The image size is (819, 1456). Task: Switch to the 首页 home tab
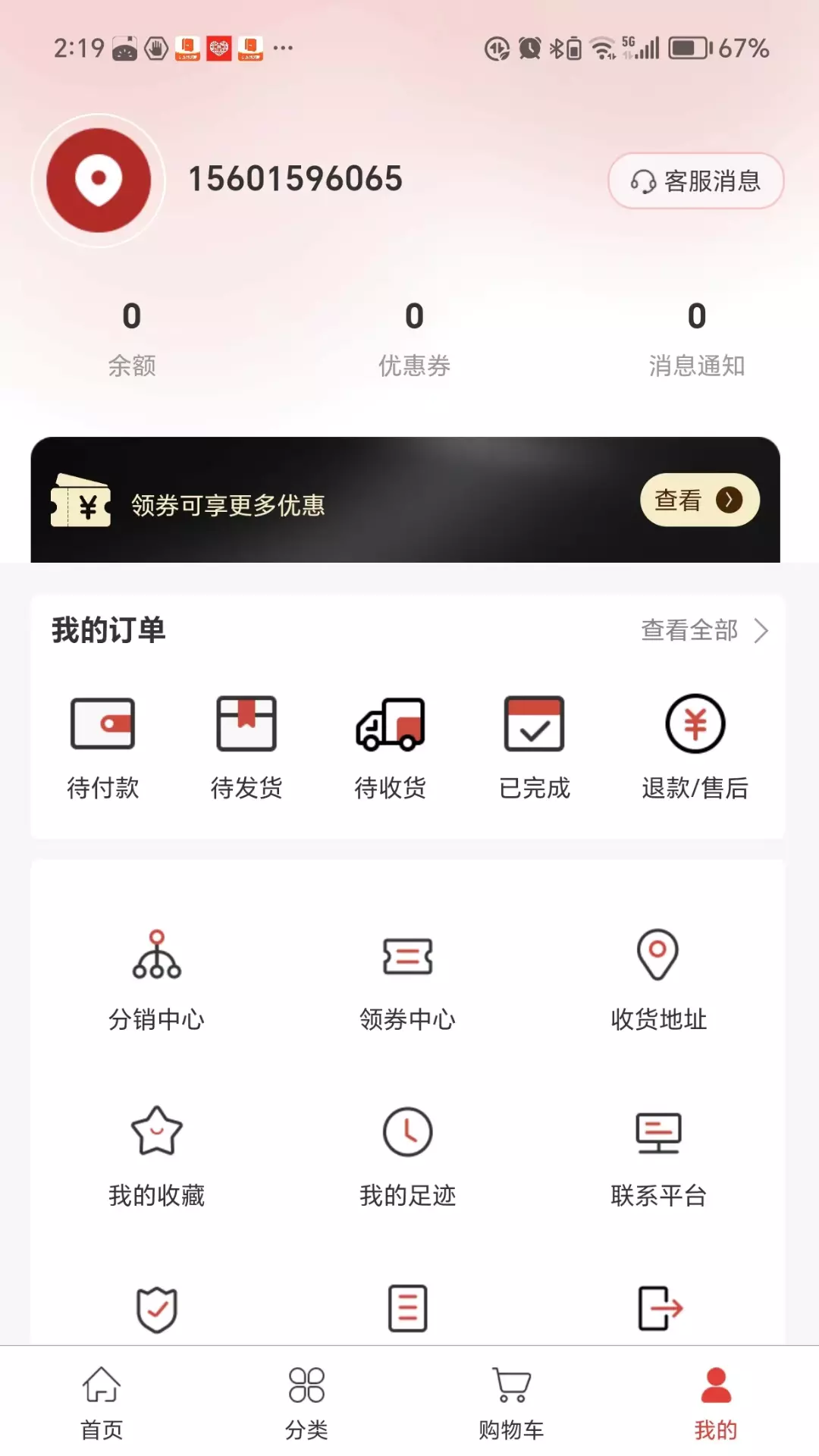(x=102, y=1403)
